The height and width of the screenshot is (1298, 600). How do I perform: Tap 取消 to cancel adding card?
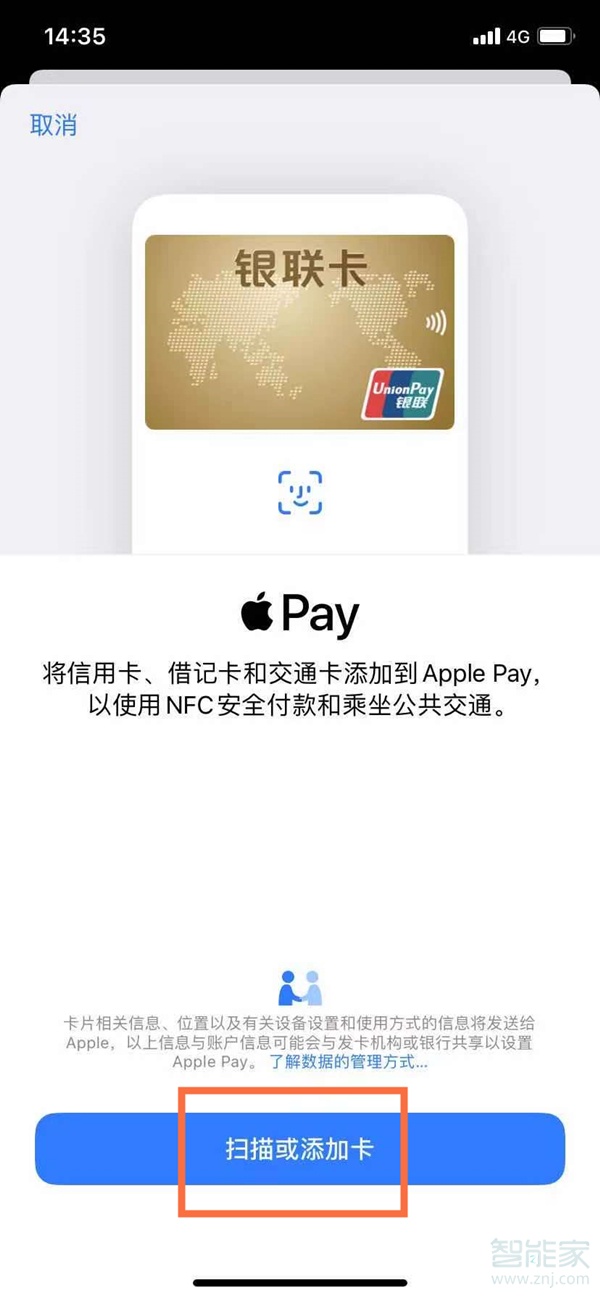click(x=54, y=126)
